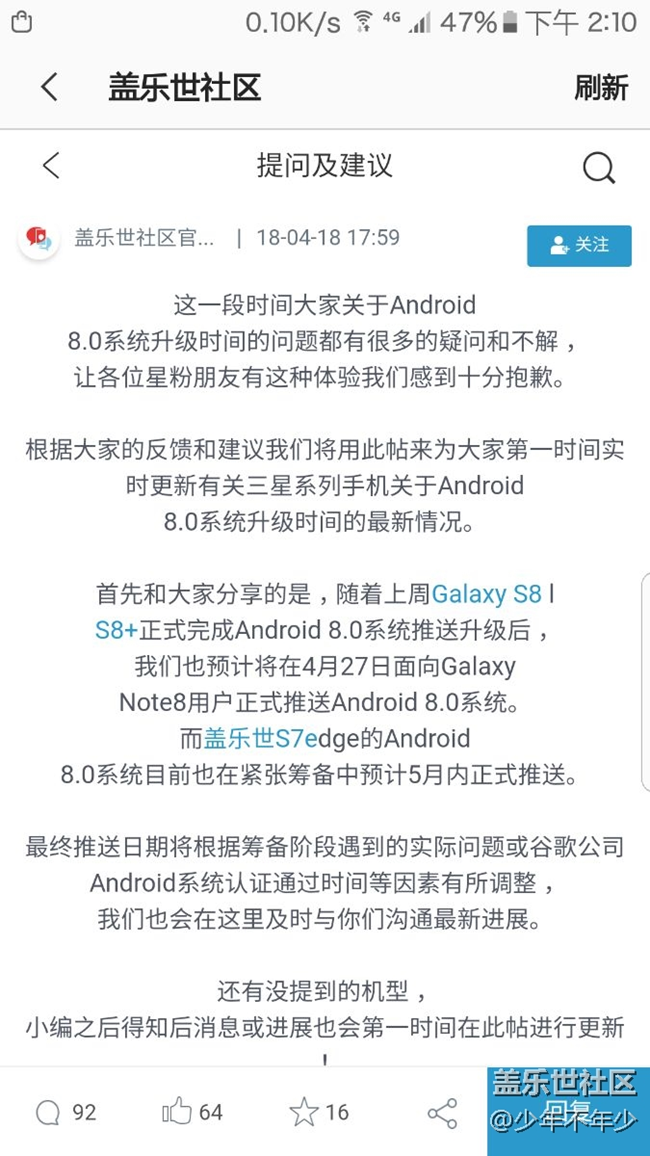The height and width of the screenshot is (1156, 650).
Task: Open the S8+ link
Action: (116, 630)
